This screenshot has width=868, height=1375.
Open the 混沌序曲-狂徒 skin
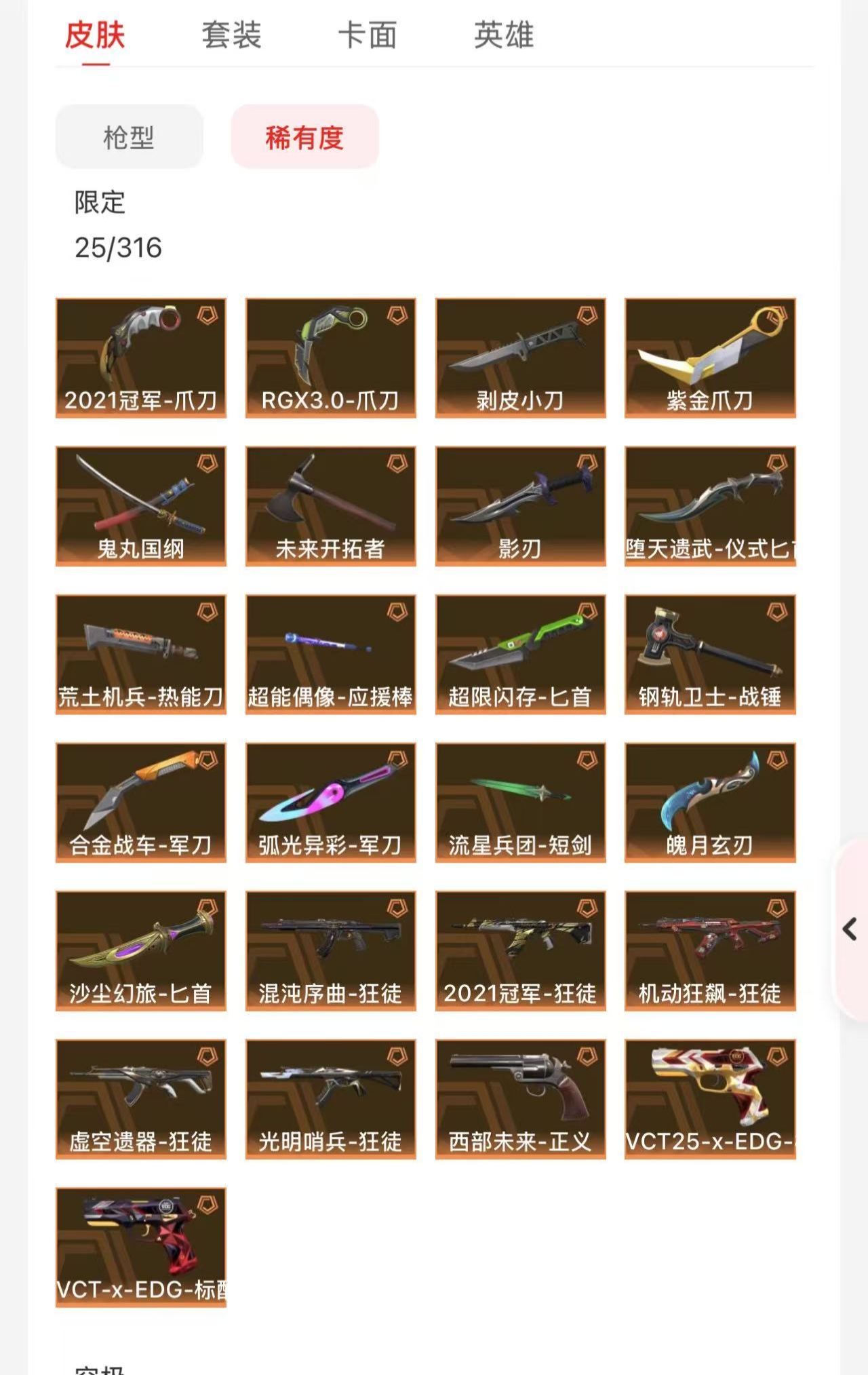click(x=330, y=951)
